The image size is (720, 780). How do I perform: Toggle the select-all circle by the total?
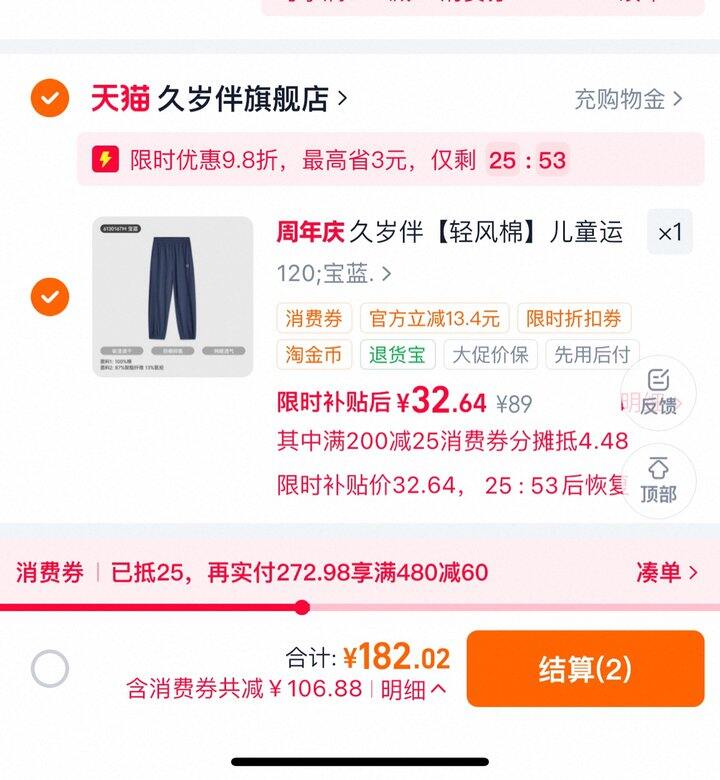click(x=50, y=668)
